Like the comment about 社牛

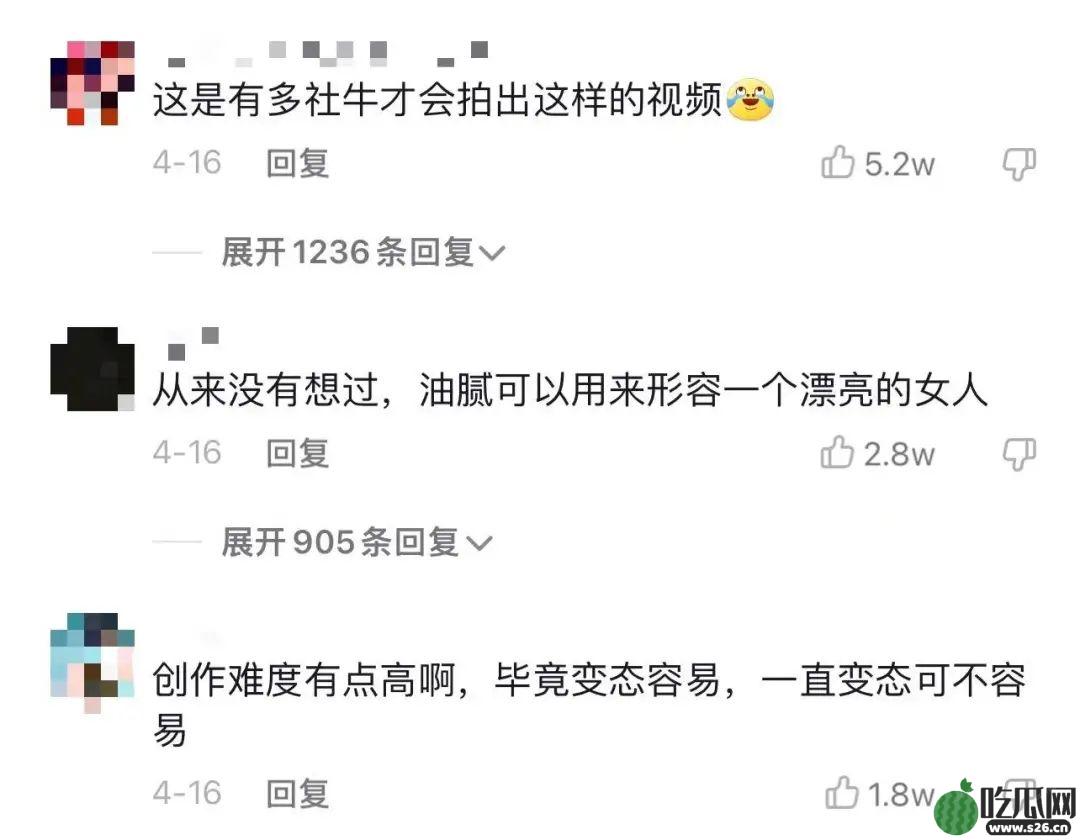pyautogui.click(x=838, y=163)
